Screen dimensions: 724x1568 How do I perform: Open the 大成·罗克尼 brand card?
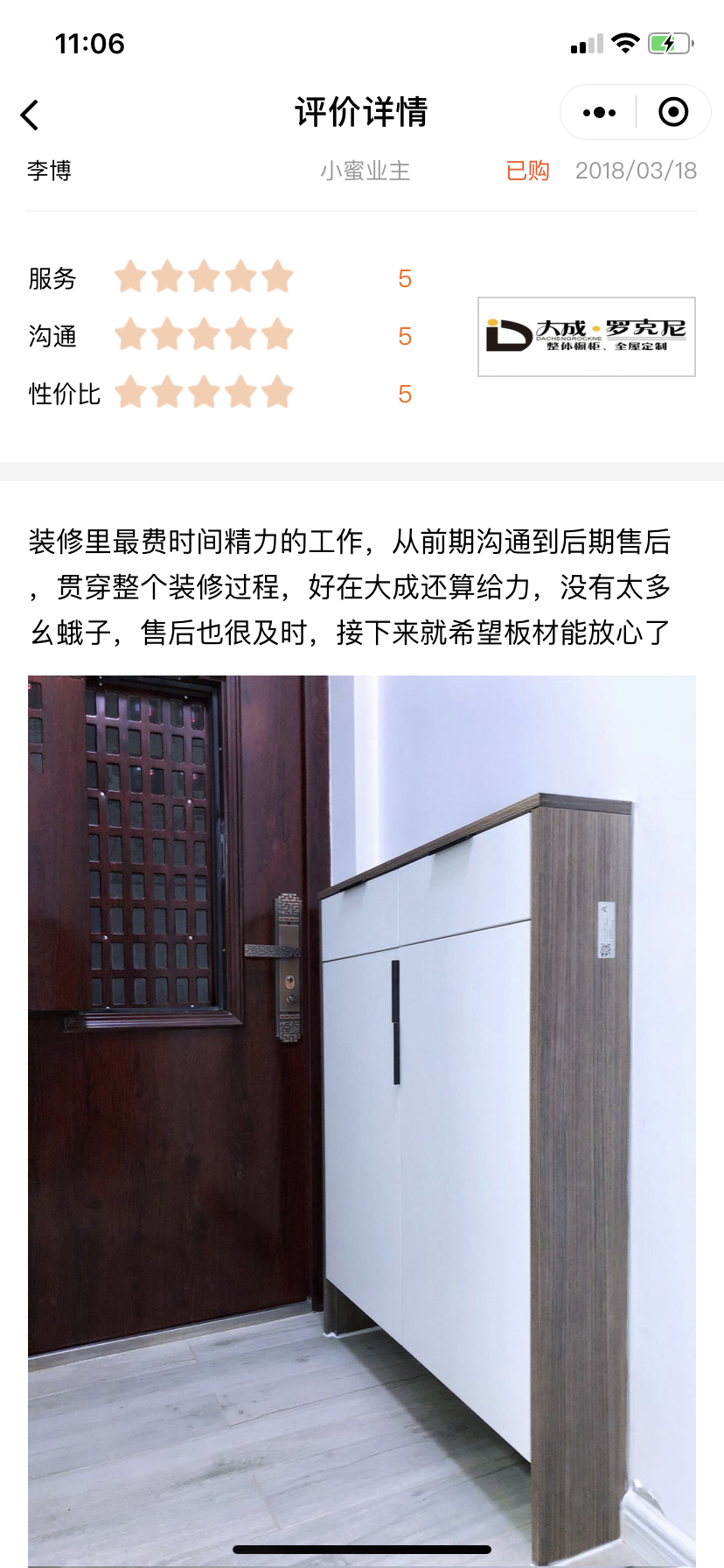coord(586,337)
